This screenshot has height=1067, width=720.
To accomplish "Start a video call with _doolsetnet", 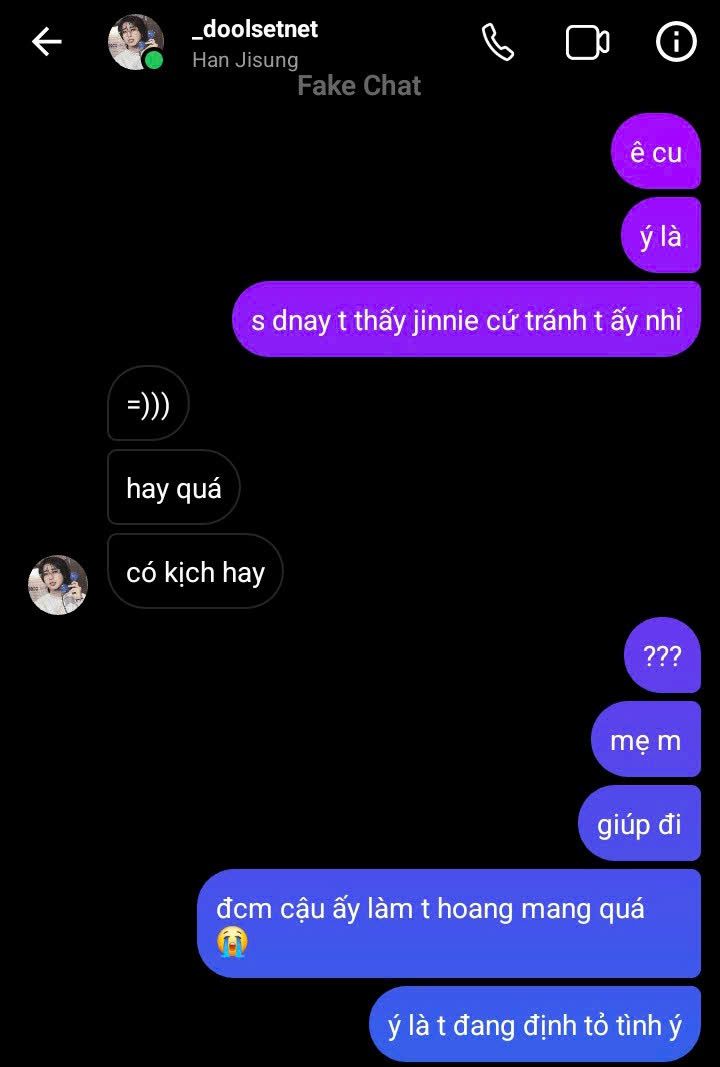I will pyautogui.click(x=587, y=43).
